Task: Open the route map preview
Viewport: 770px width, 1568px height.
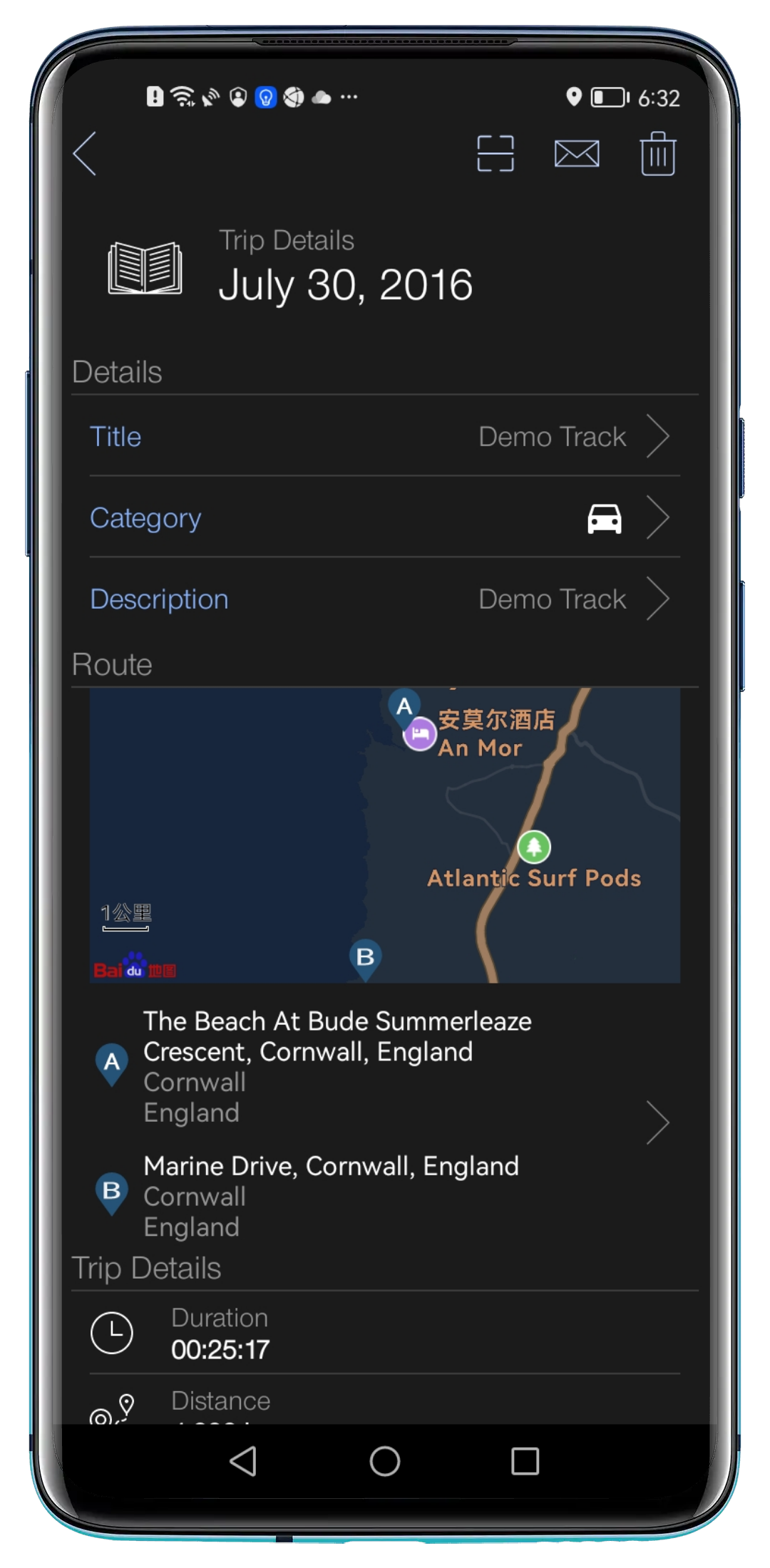Action: [x=384, y=835]
